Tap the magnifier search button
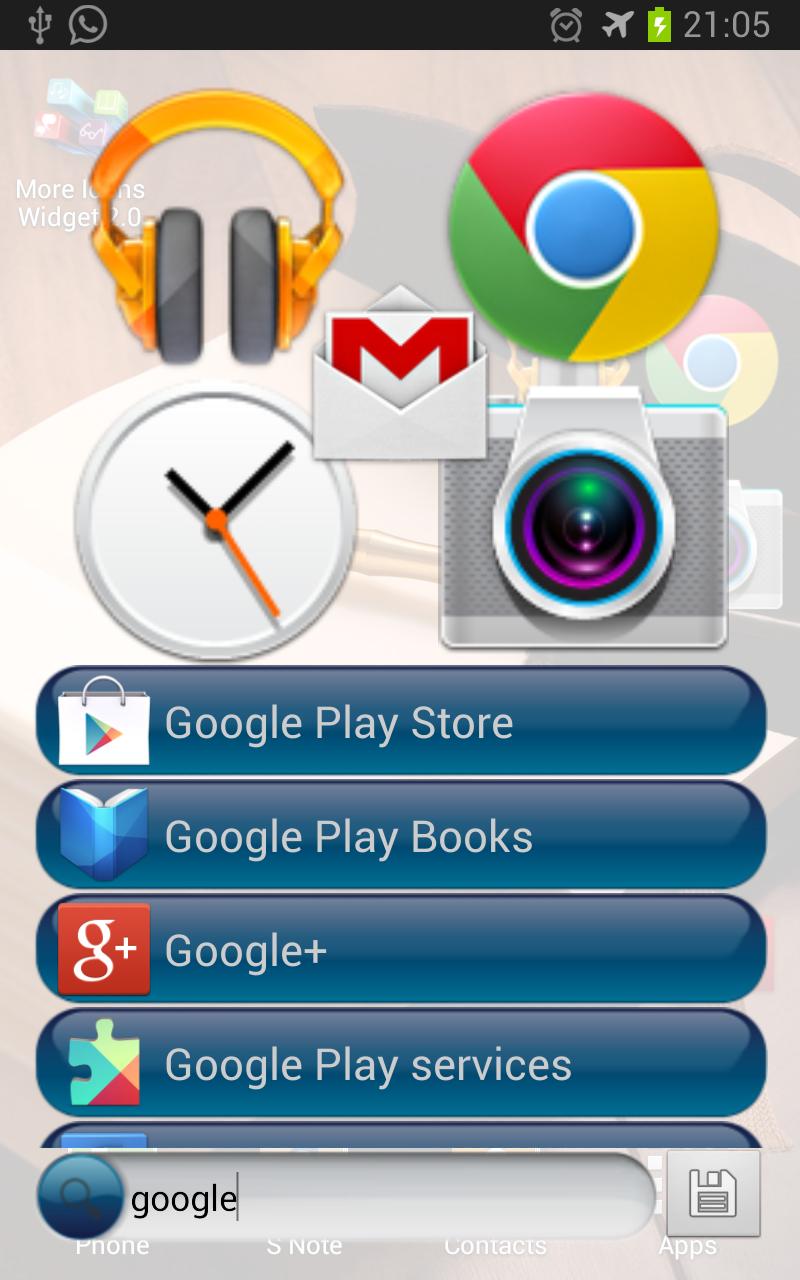The width and height of the screenshot is (800, 1280). pos(80,1197)
